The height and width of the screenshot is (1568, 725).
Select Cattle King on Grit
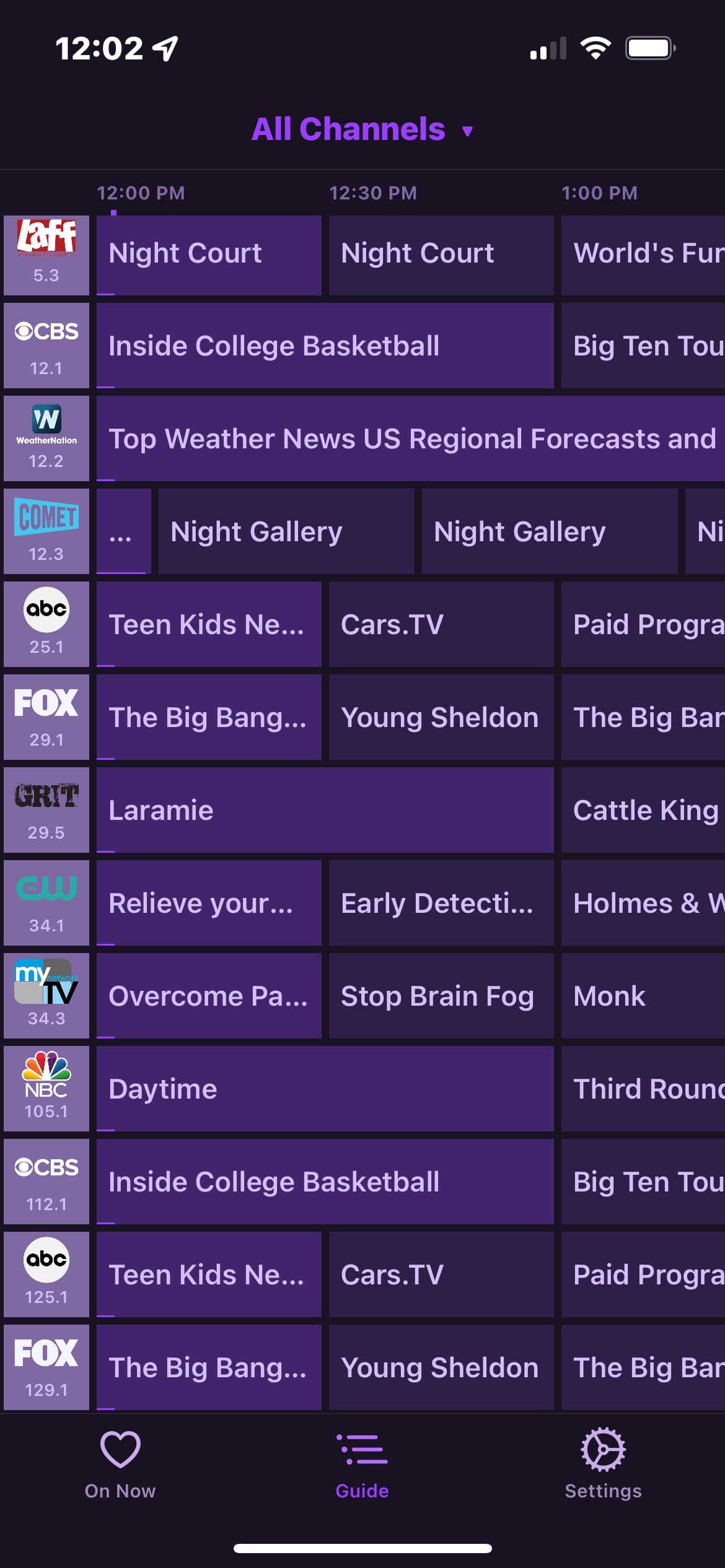coord(643,811)
